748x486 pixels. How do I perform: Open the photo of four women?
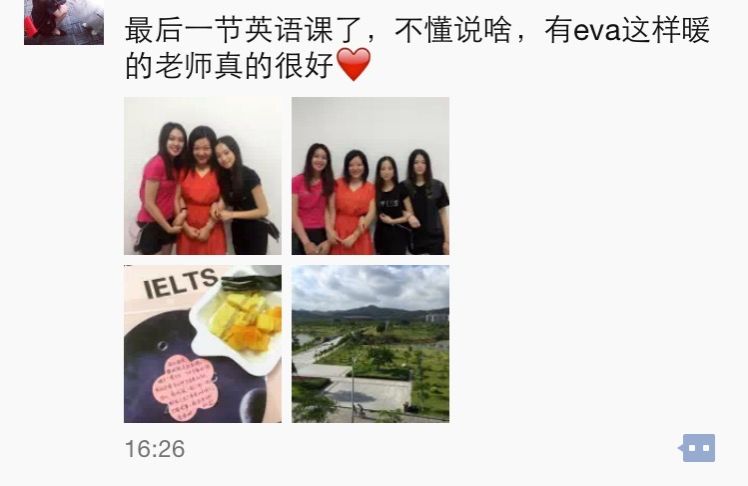370,176
